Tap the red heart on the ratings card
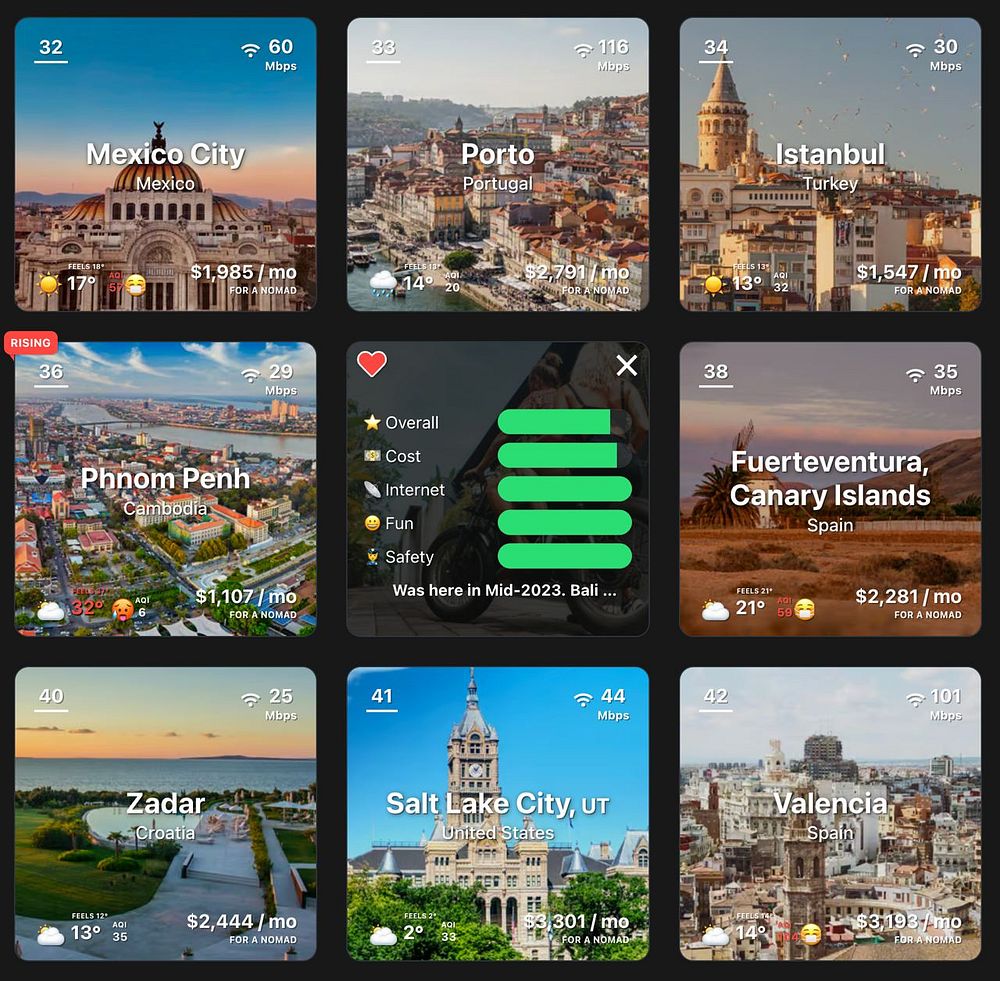Screen dimensions: 1000x981 point(372,364)
